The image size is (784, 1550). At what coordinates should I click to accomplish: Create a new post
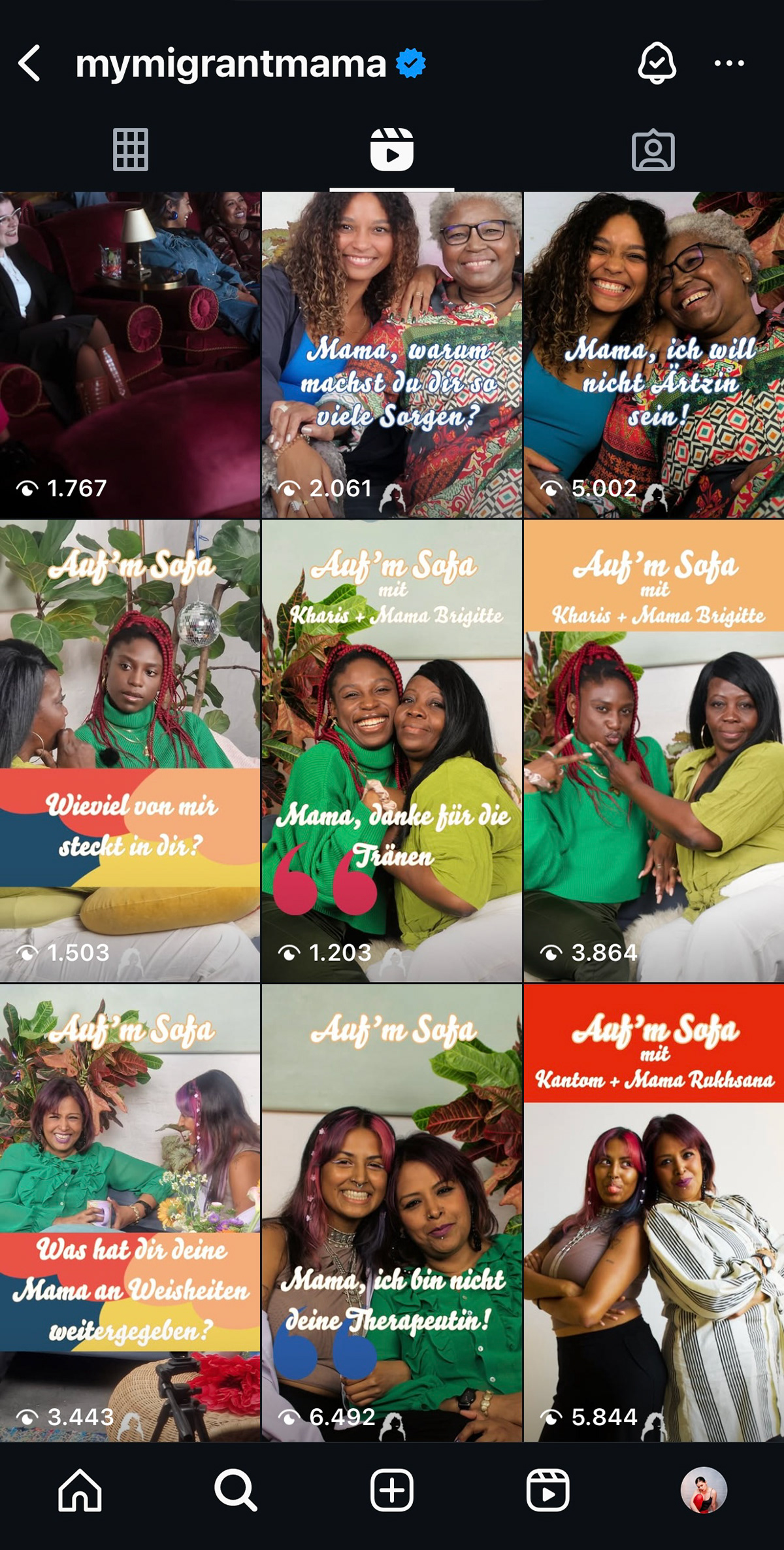pos(391,1491)
